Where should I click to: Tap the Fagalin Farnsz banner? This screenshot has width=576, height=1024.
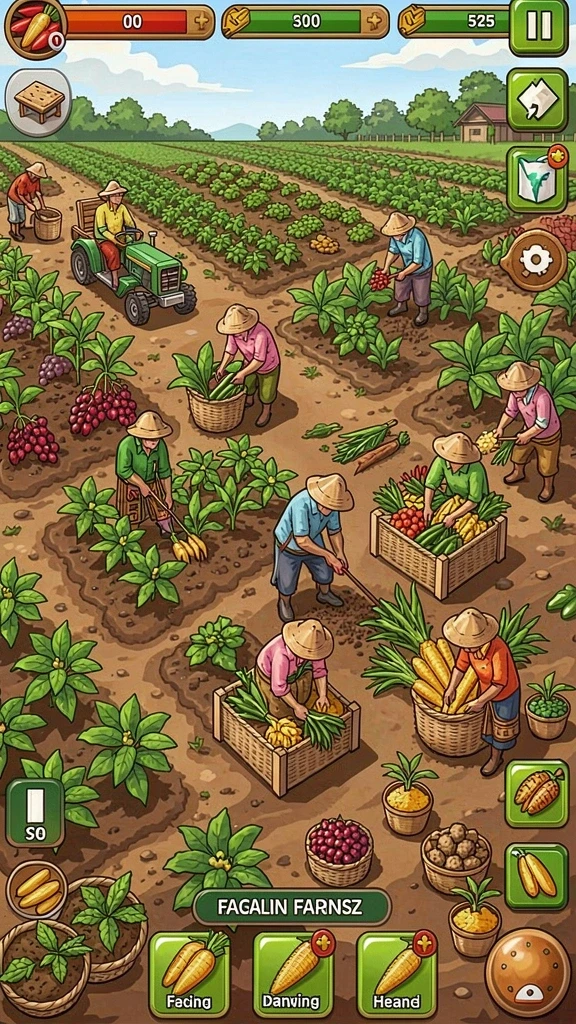pyautogui.click(x=292, y=907)
